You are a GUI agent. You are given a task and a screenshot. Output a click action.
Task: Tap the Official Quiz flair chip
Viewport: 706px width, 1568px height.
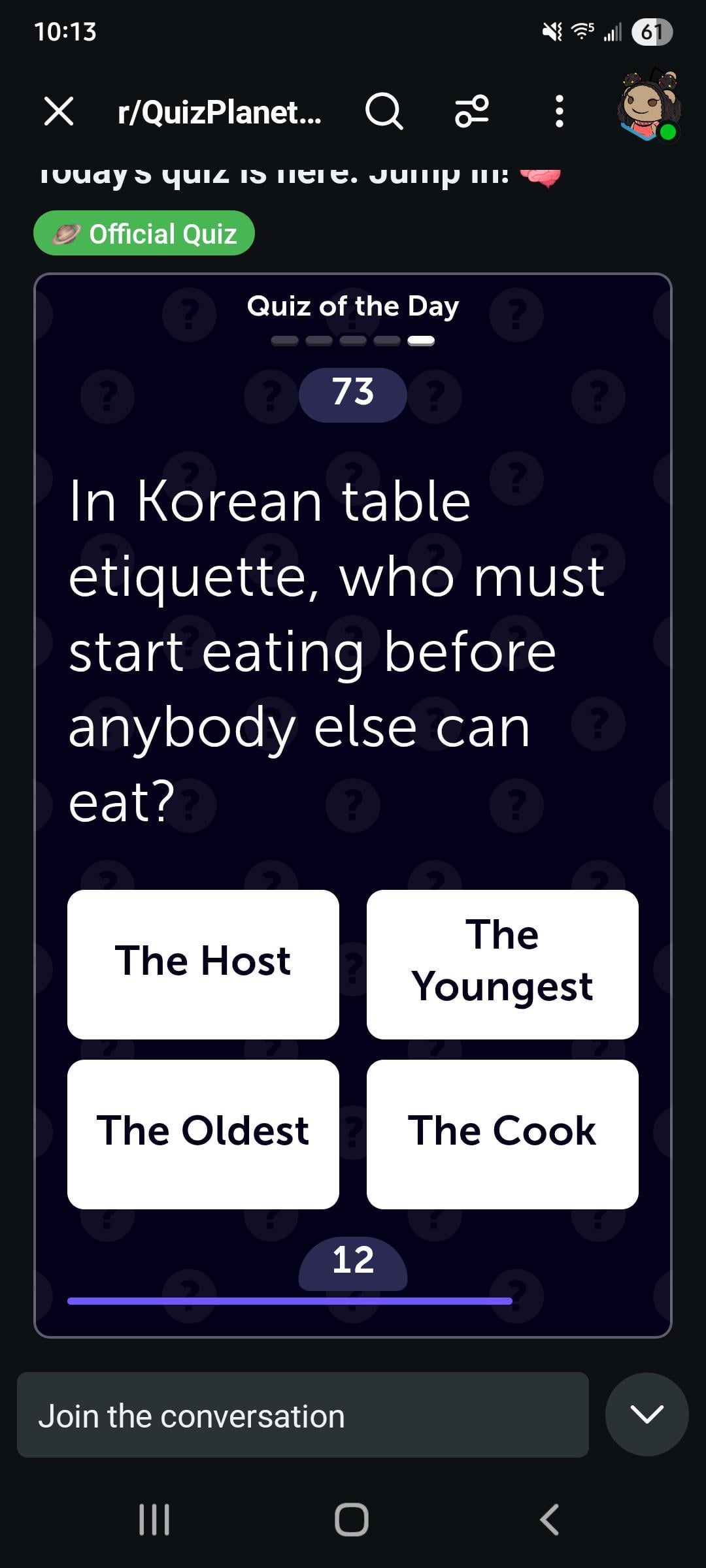[x=144, y=233]
